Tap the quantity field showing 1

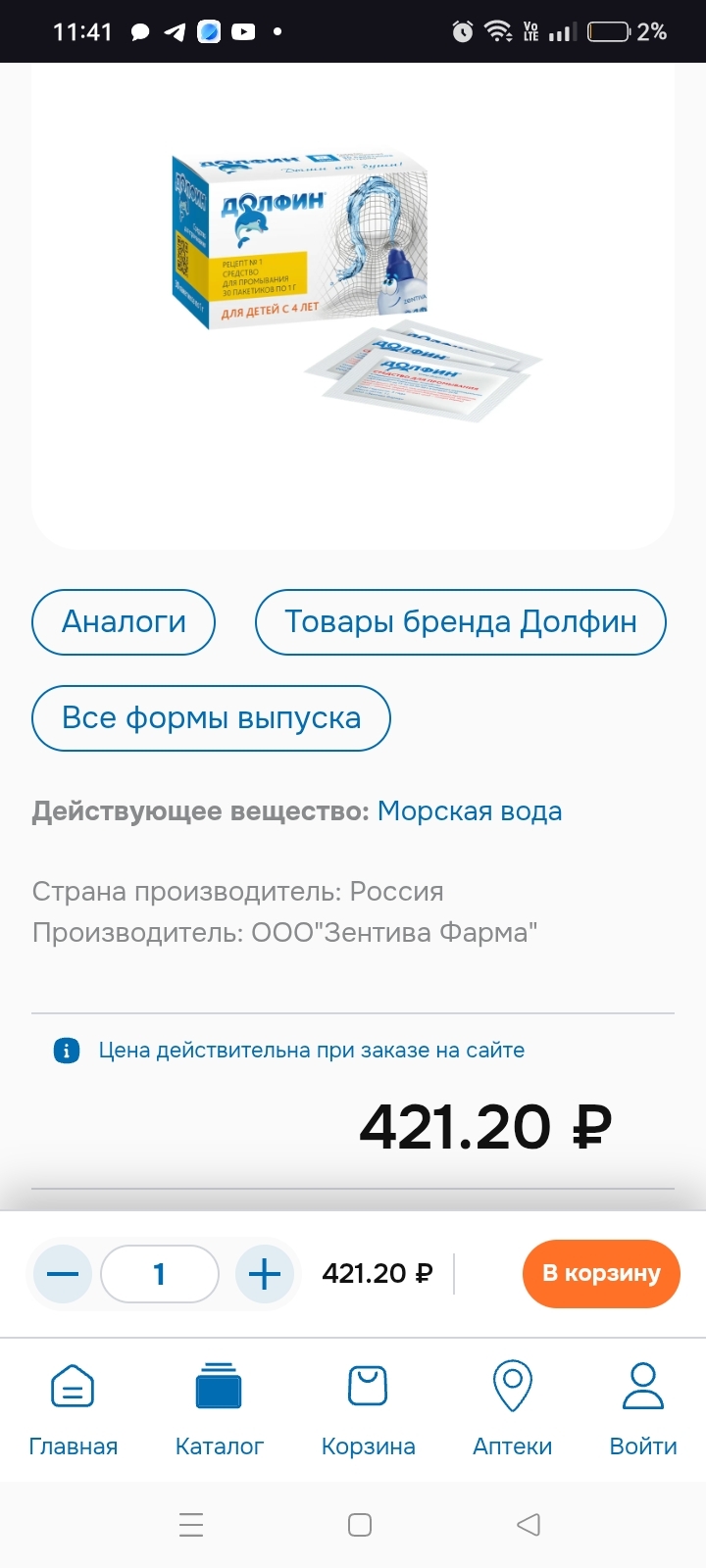160,1274
